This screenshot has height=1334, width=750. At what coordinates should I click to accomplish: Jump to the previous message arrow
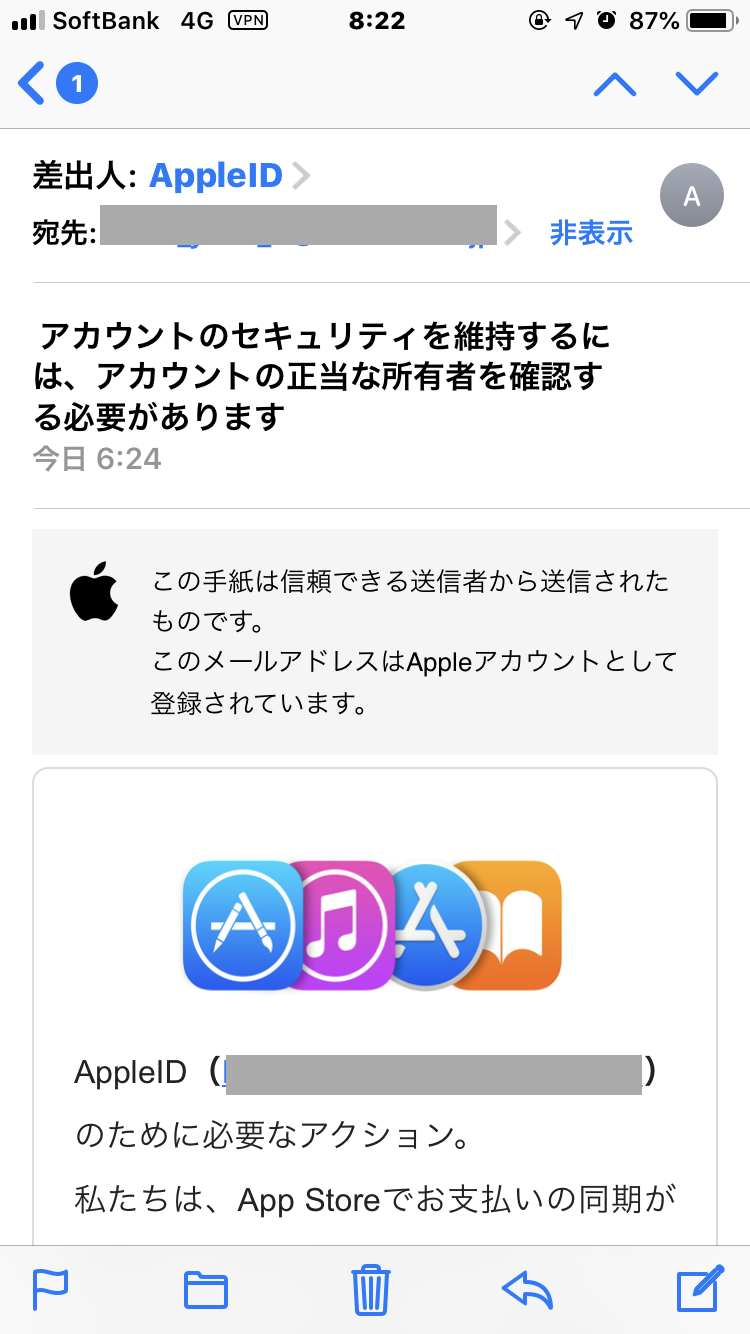click(x=615, y=84)
